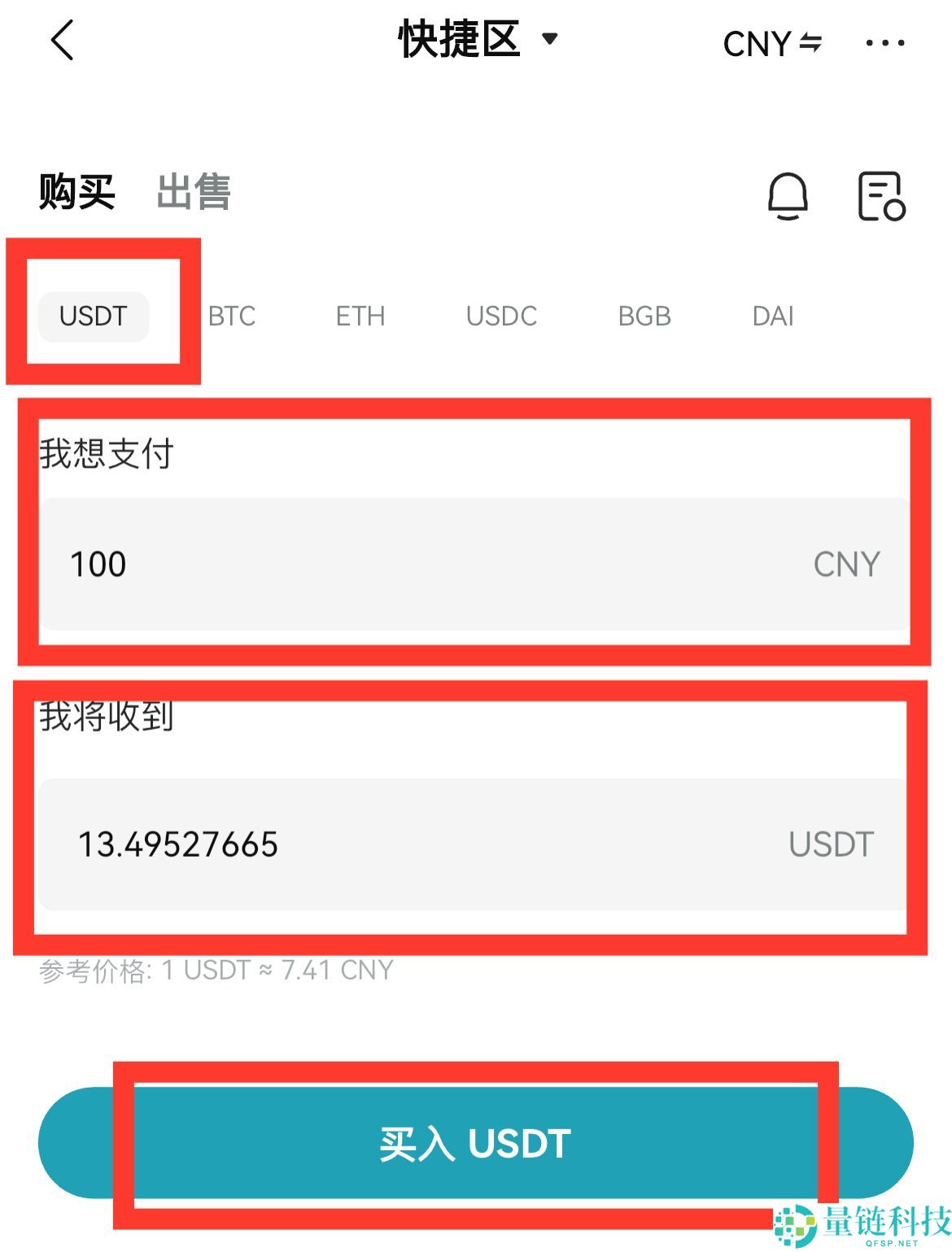Viewport: 952px width, 1252px height.
Task: Select the ETH coin toggle
Action: (360, 316)
